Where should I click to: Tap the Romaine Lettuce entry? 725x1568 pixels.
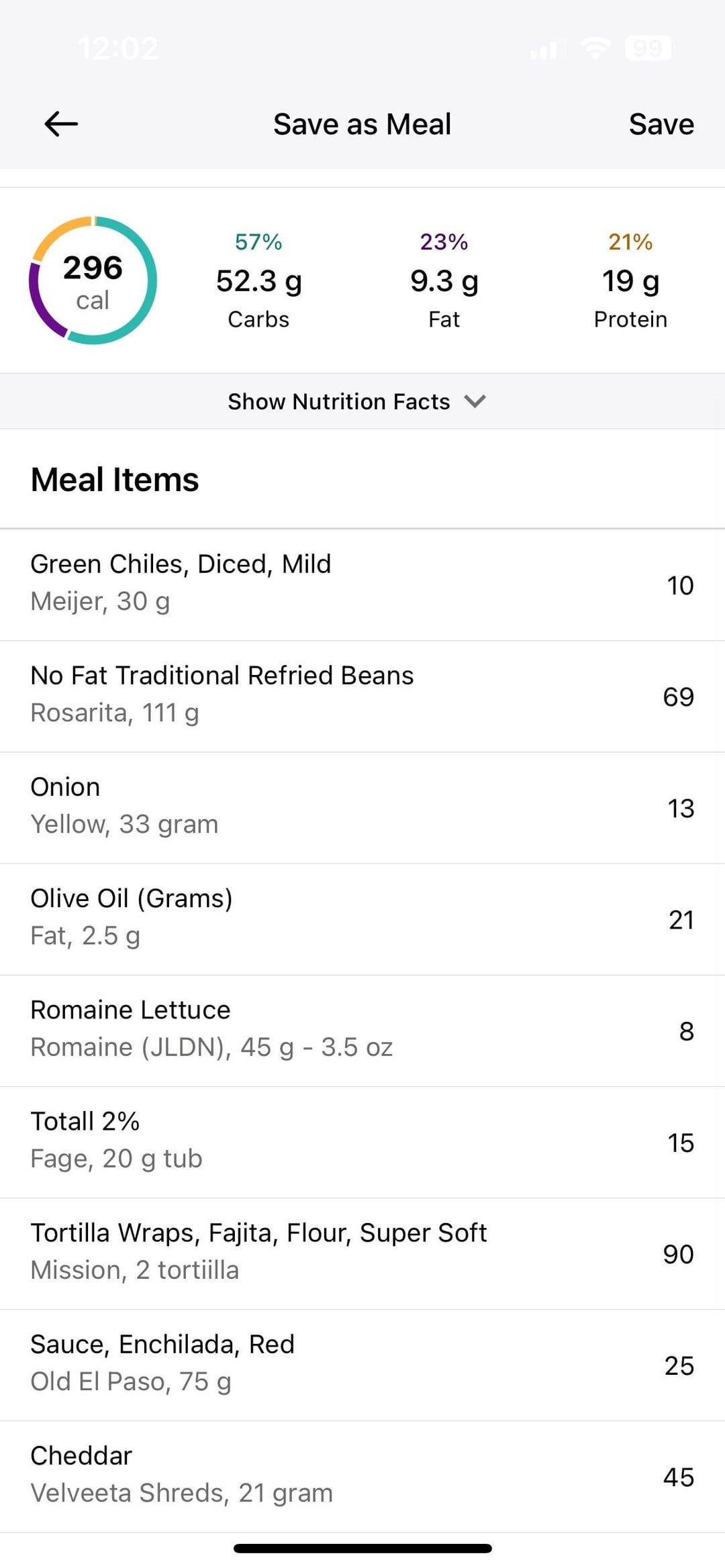[362, 1031]
